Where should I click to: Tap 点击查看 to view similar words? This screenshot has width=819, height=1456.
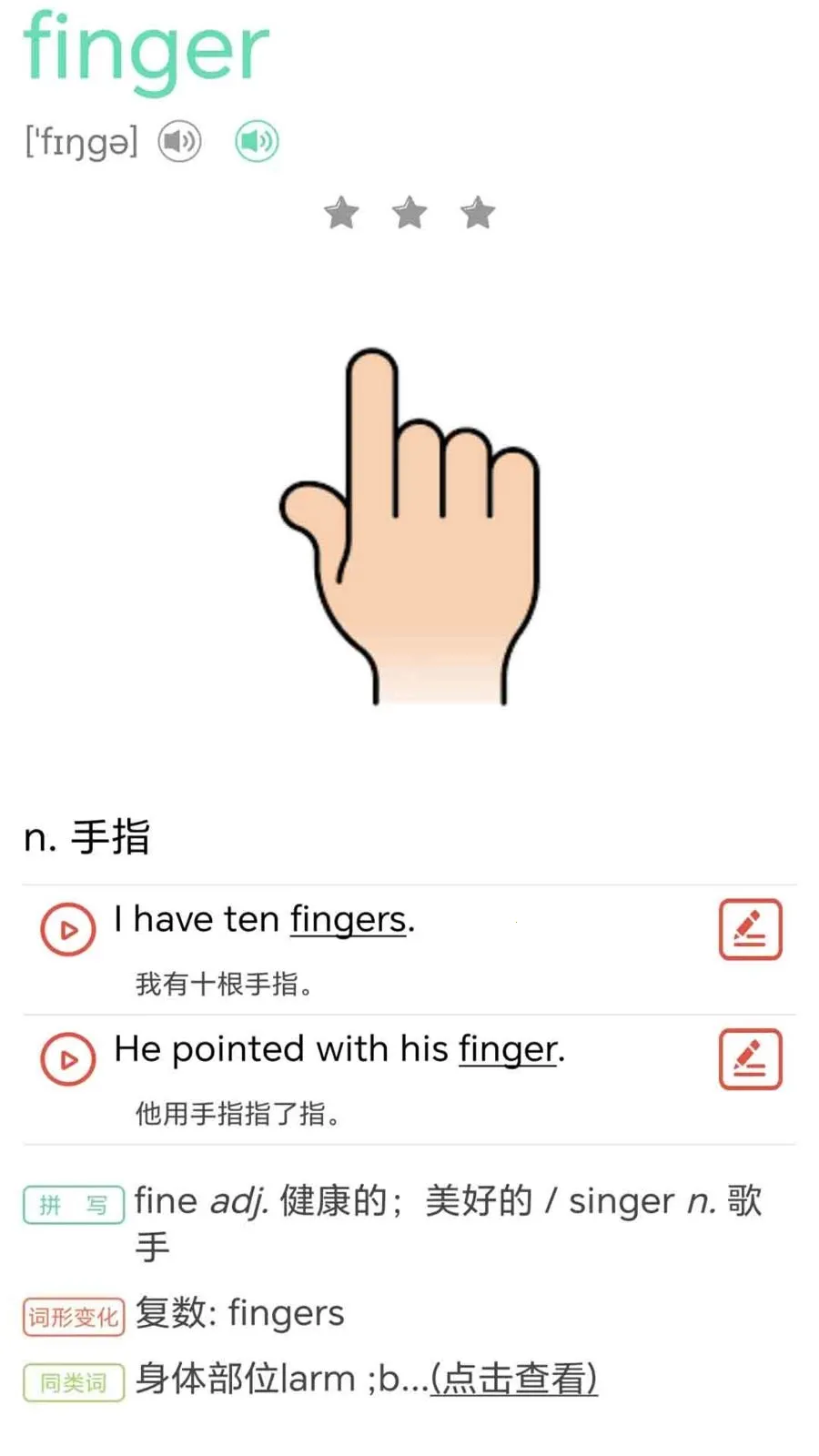(513, 1379)
